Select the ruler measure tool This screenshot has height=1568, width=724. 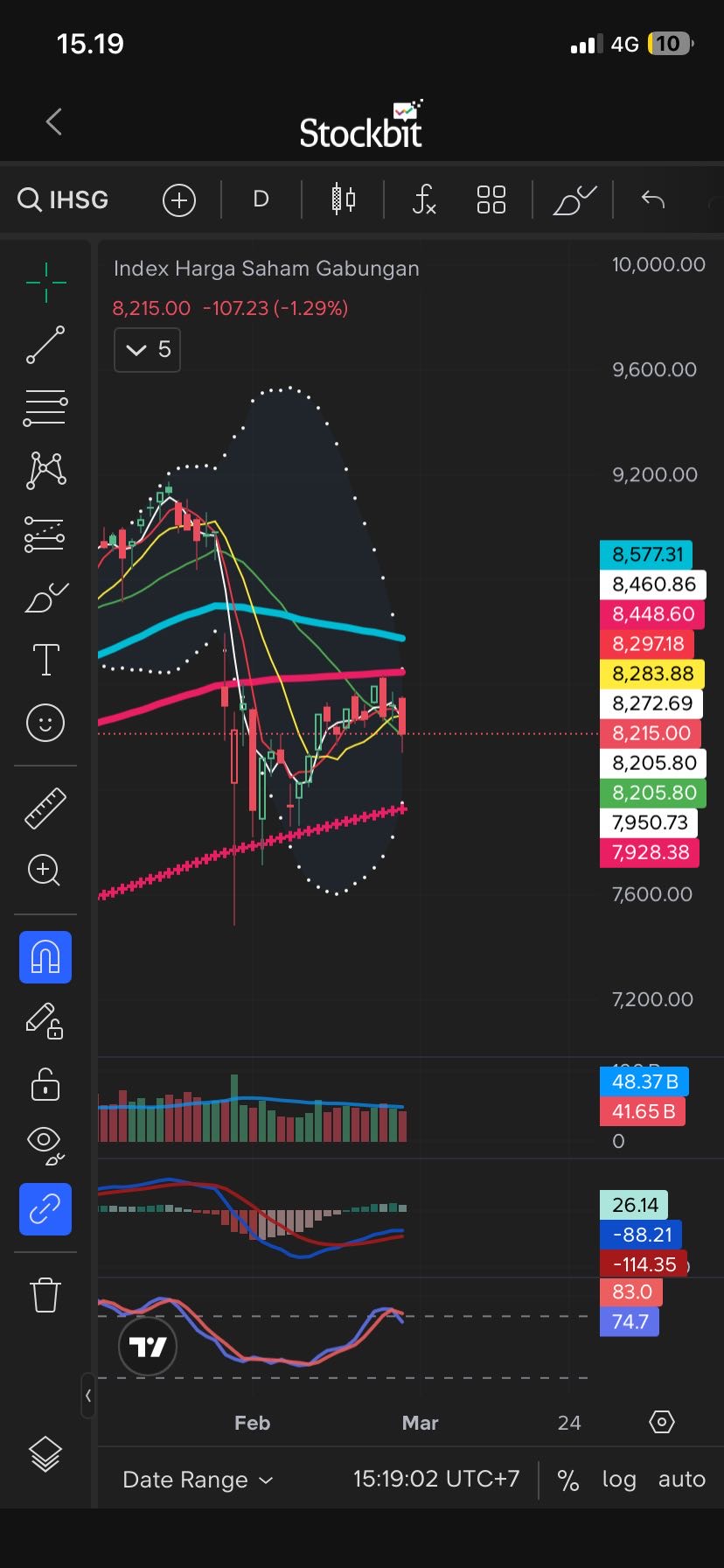pos(45,808)
